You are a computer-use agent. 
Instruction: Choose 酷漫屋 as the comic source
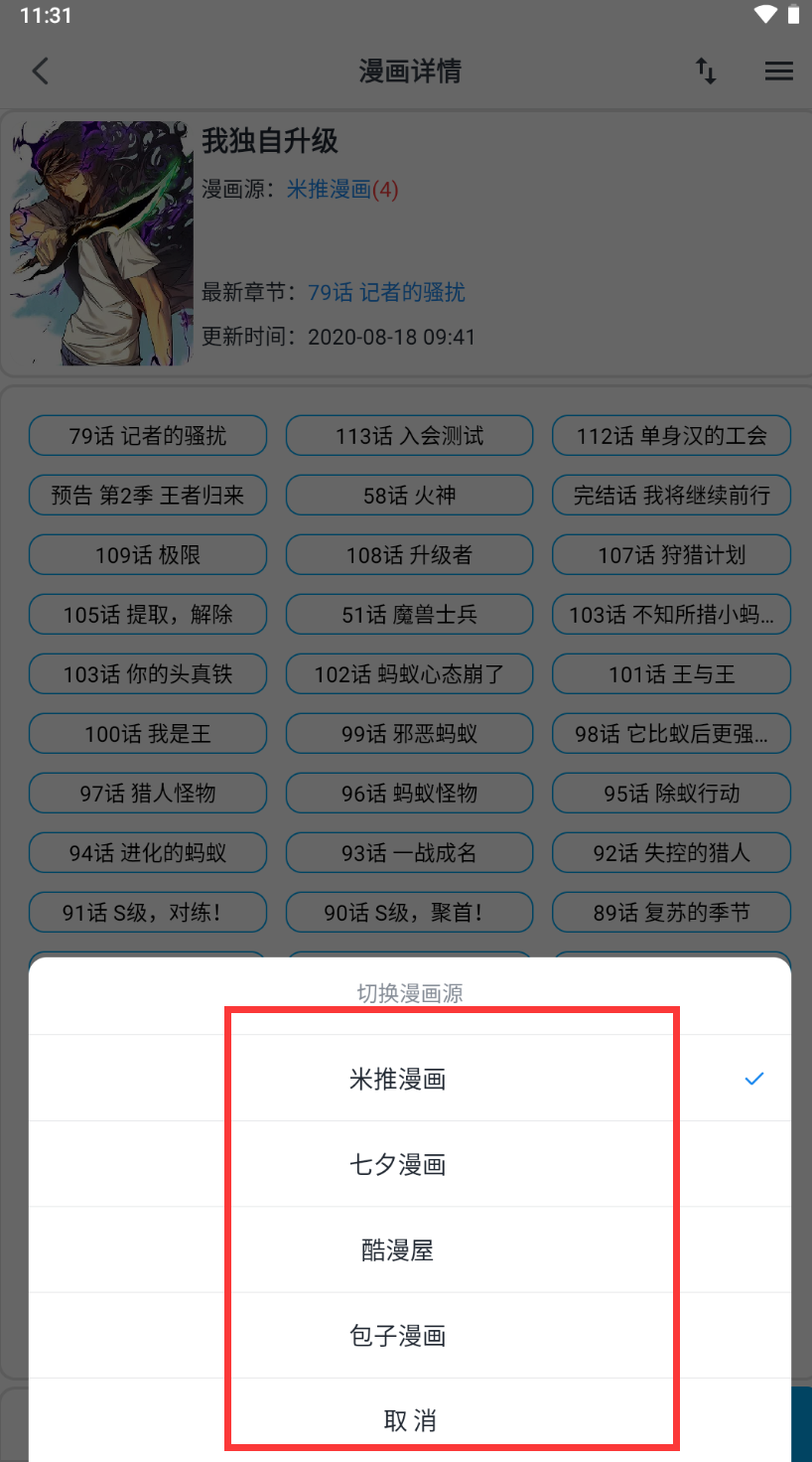(398, 1250)
